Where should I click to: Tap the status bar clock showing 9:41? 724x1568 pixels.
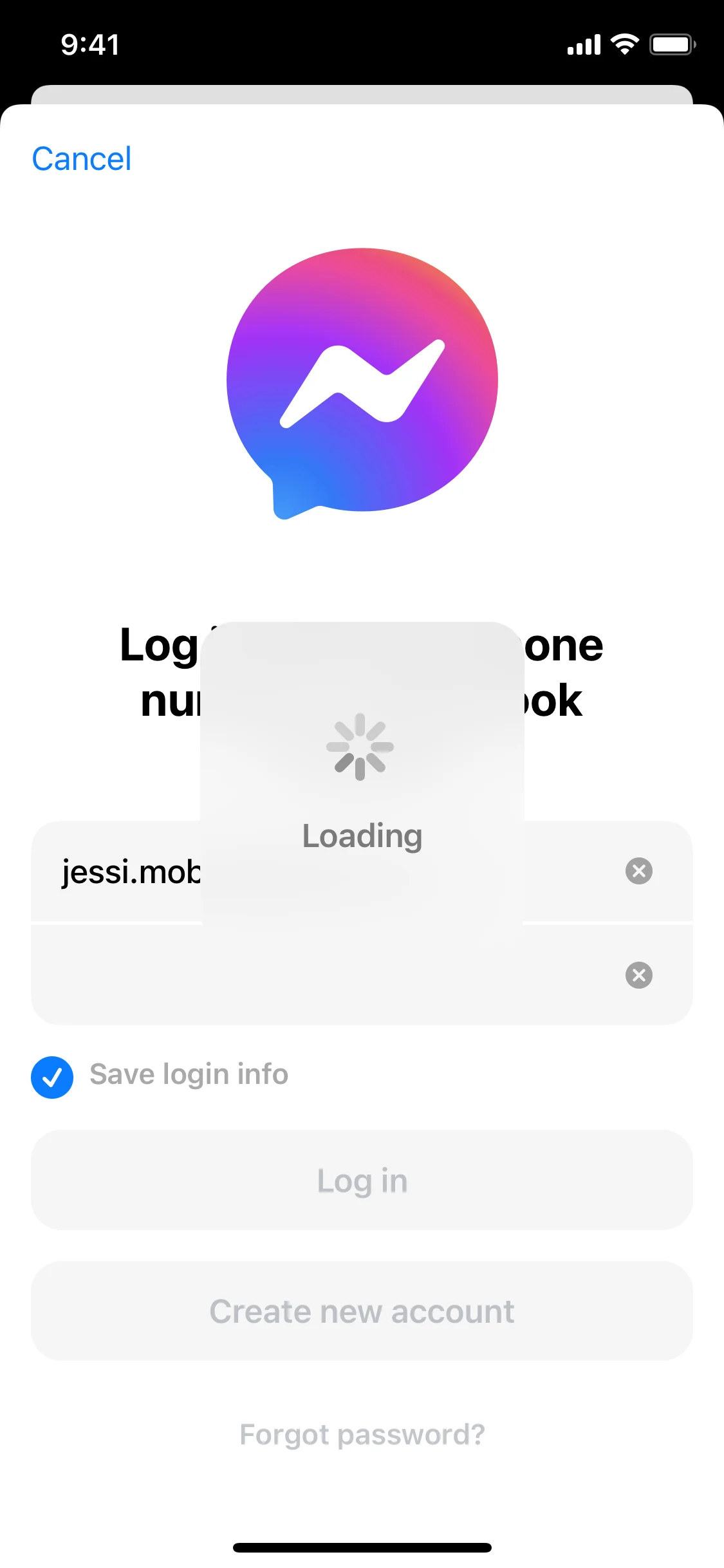89,44
